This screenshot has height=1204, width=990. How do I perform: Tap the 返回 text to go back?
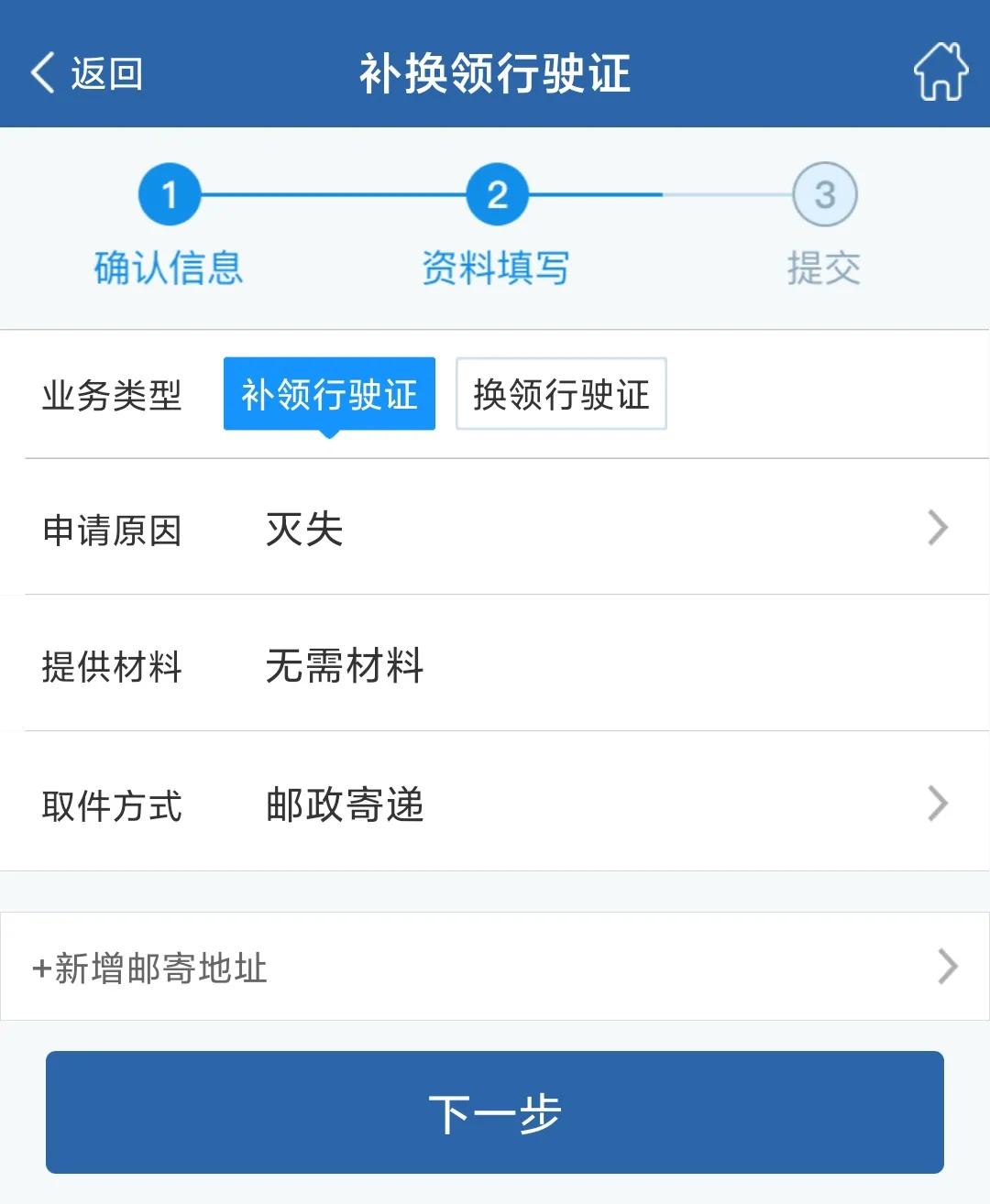[103, 72]
